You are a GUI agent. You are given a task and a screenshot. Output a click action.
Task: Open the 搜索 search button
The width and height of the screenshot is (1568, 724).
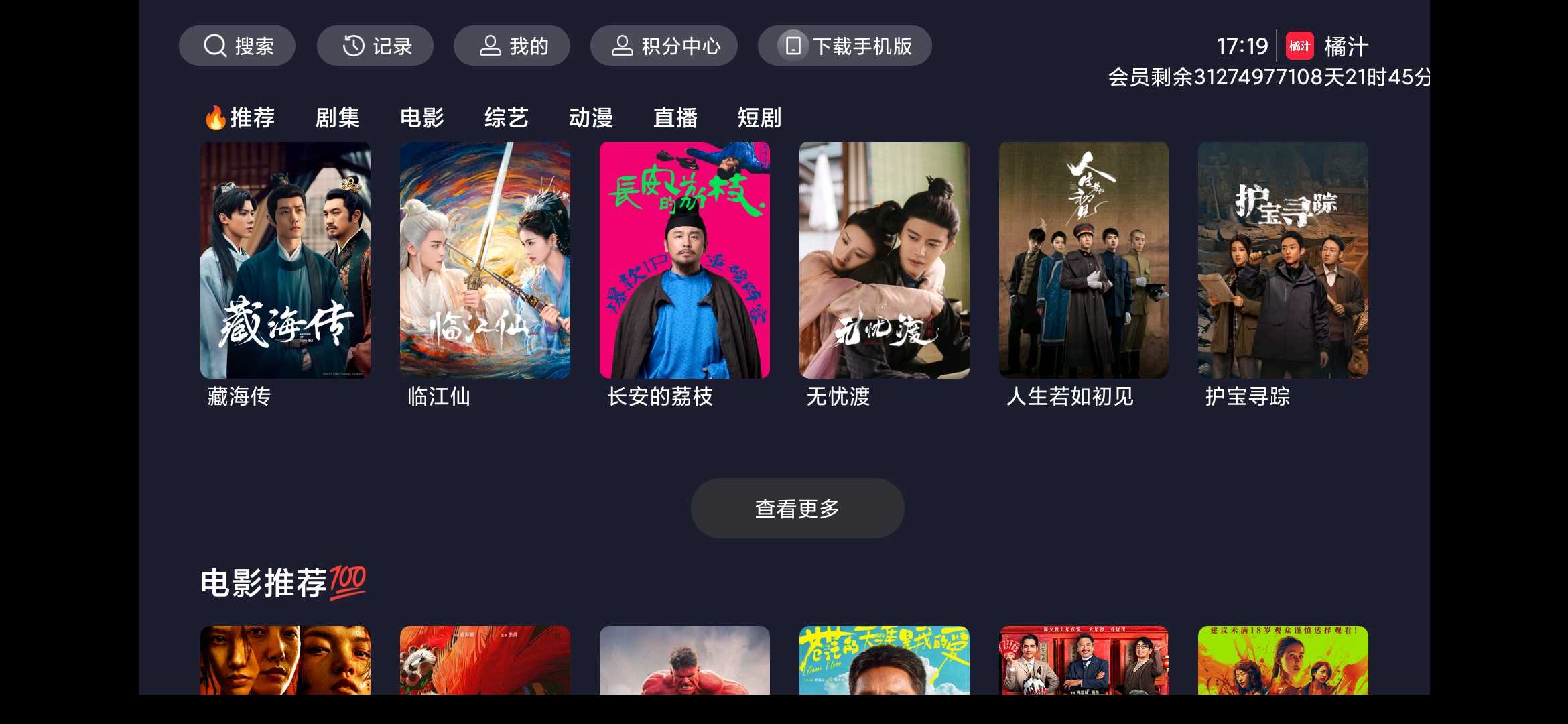tap(237, 46)
